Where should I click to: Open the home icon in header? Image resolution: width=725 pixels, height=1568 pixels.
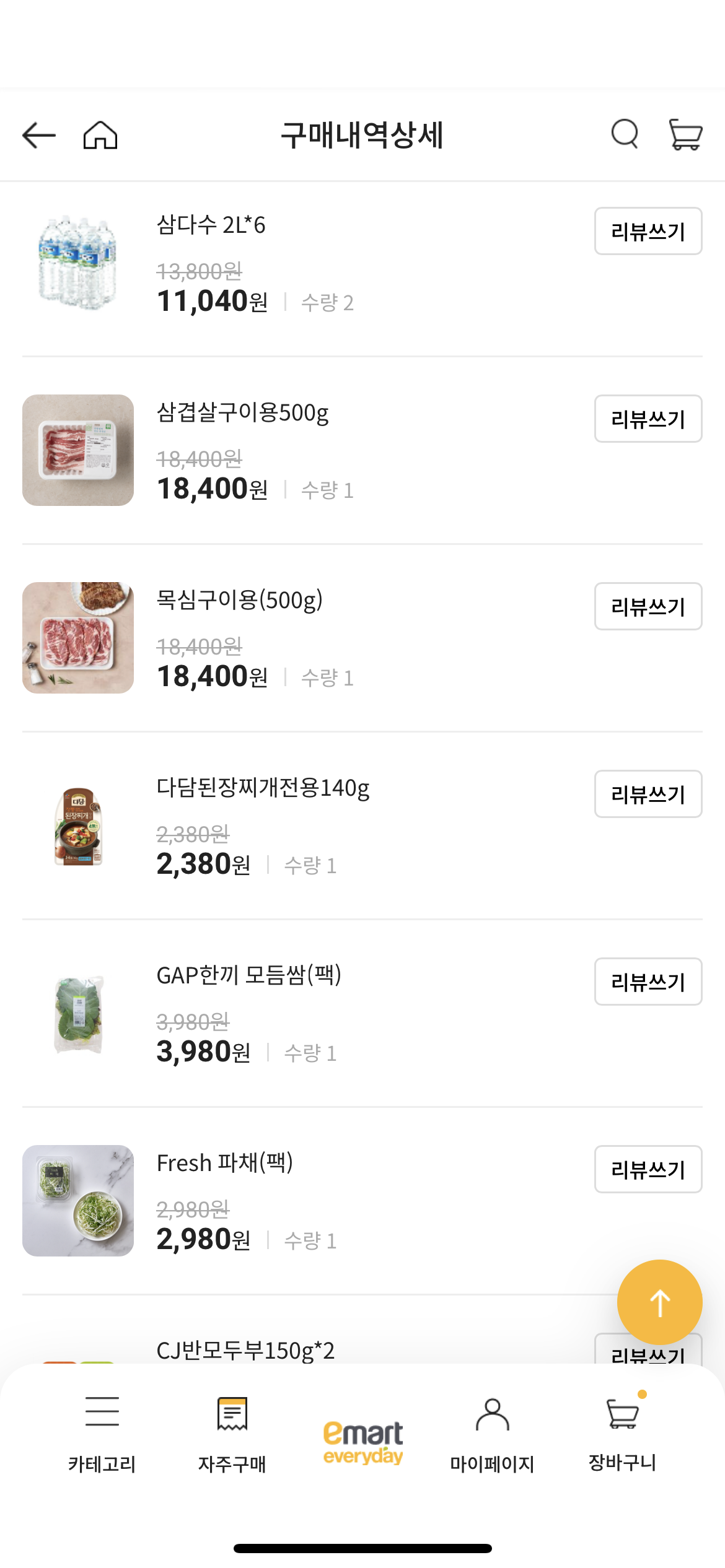point(100,136)
